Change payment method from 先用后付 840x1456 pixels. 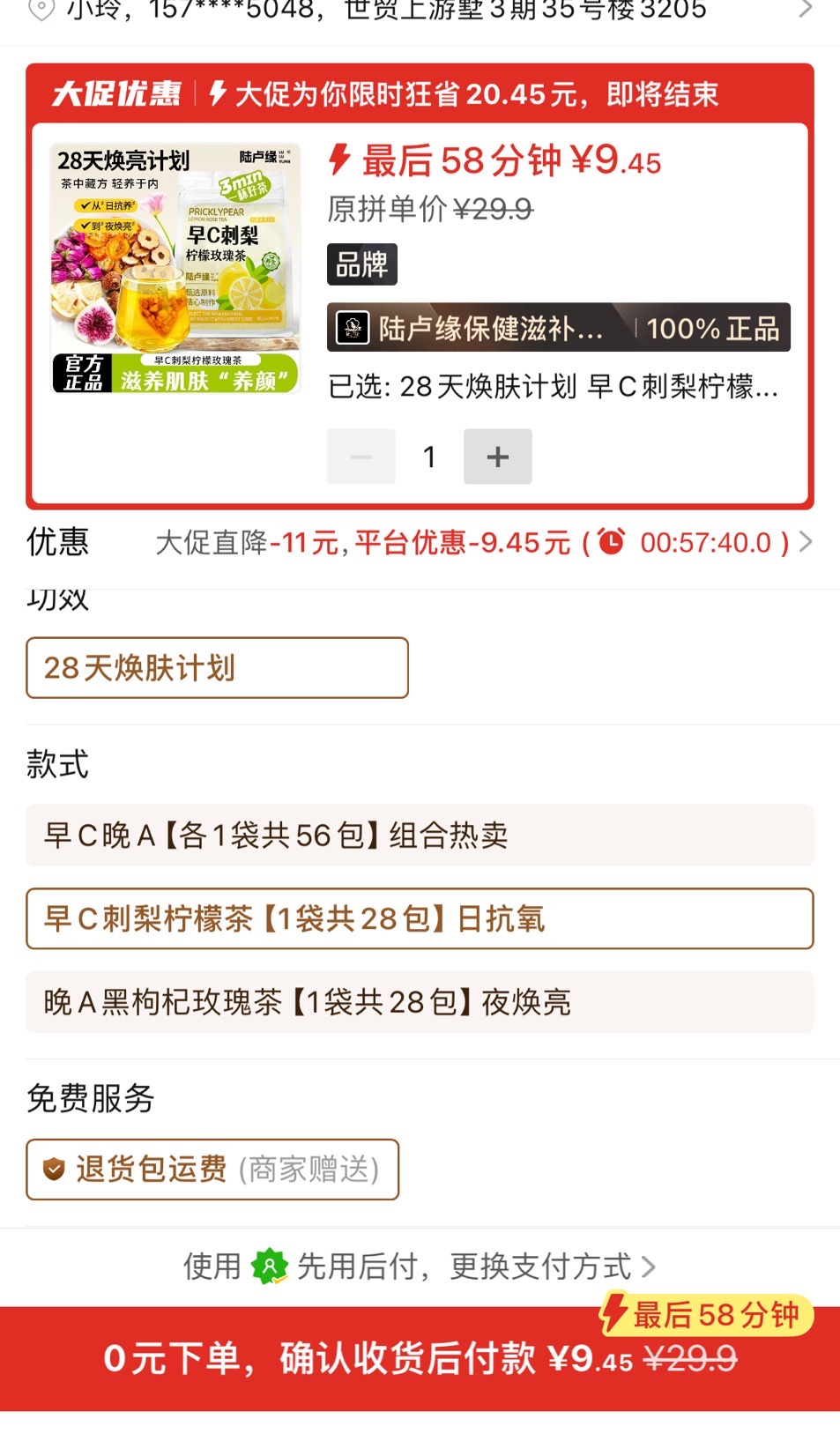point(420,1267)
